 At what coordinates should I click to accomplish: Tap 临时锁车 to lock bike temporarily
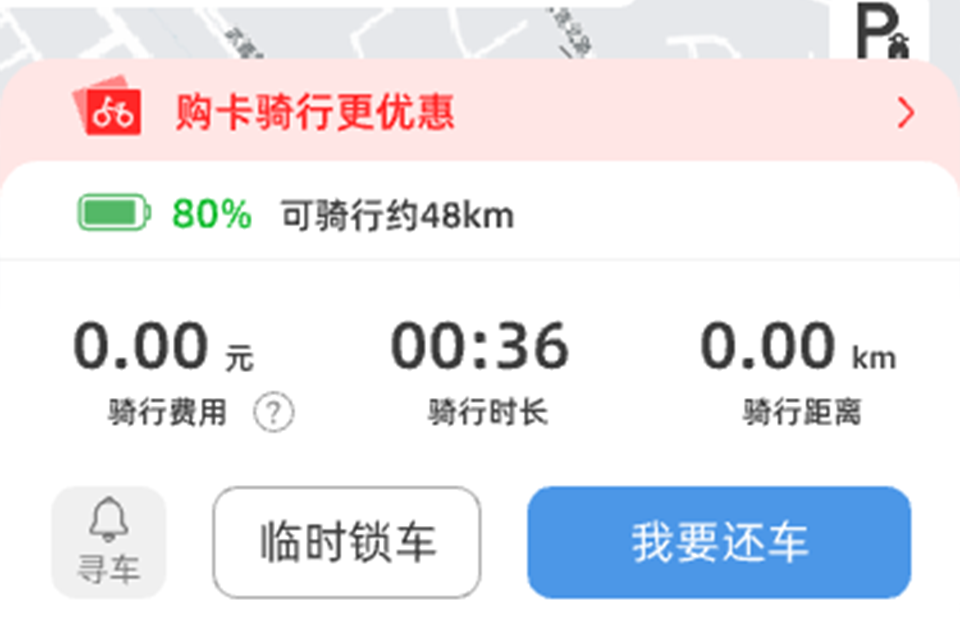coord(347,542)
